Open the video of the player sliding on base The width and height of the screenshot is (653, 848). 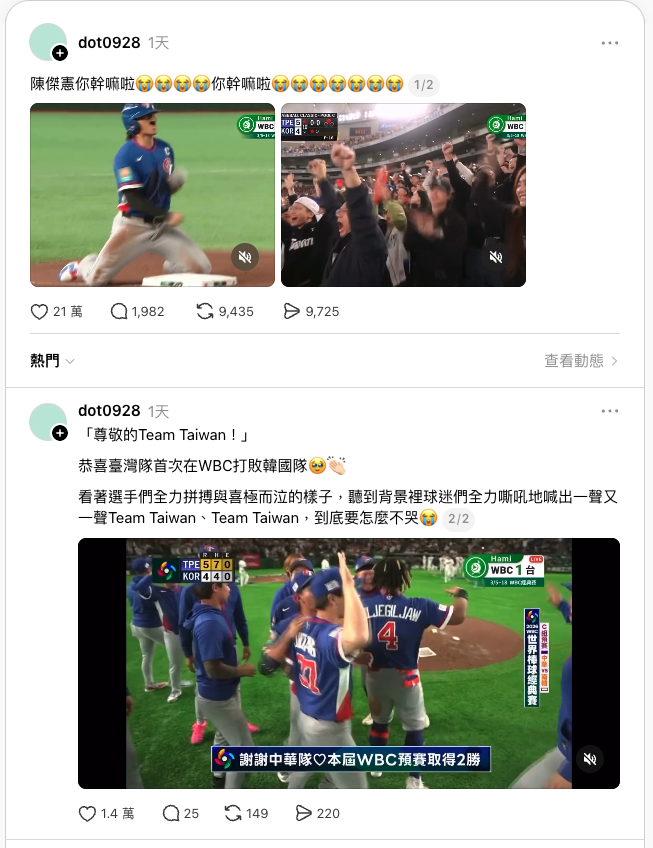click(152, 195)
